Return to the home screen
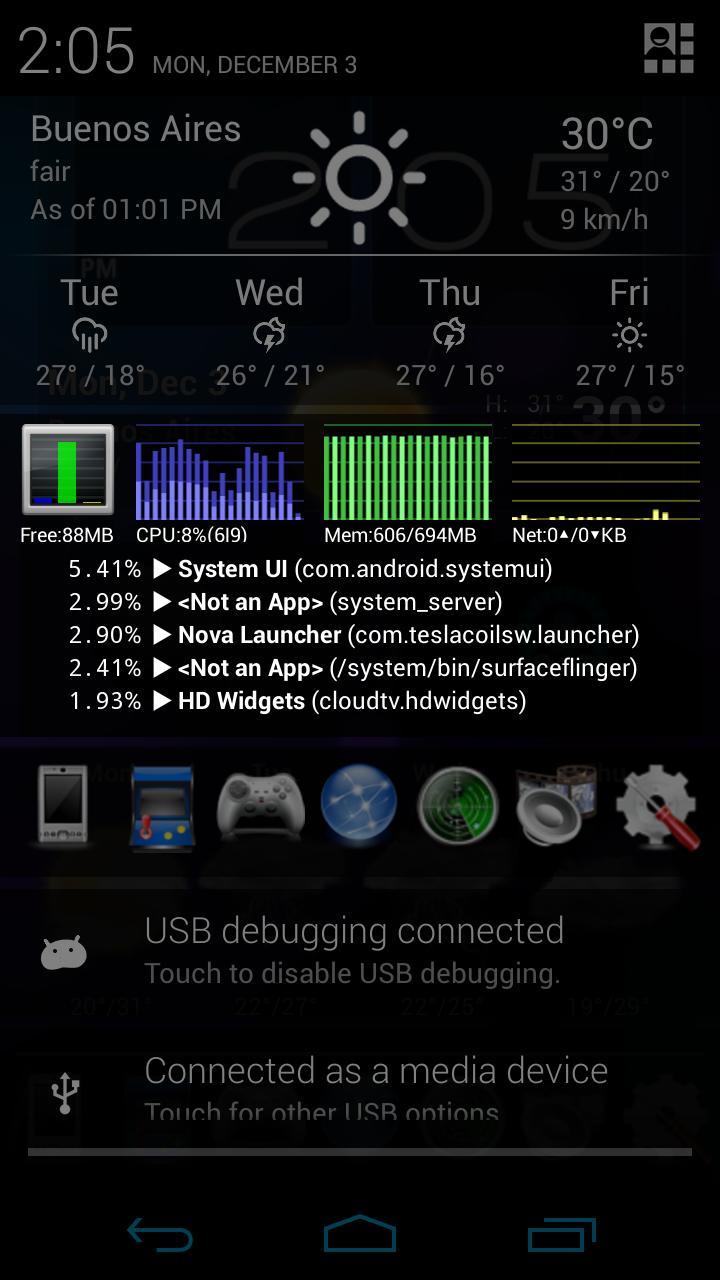This screenshot has height=1280, width=720. [x=360, y=1236]
